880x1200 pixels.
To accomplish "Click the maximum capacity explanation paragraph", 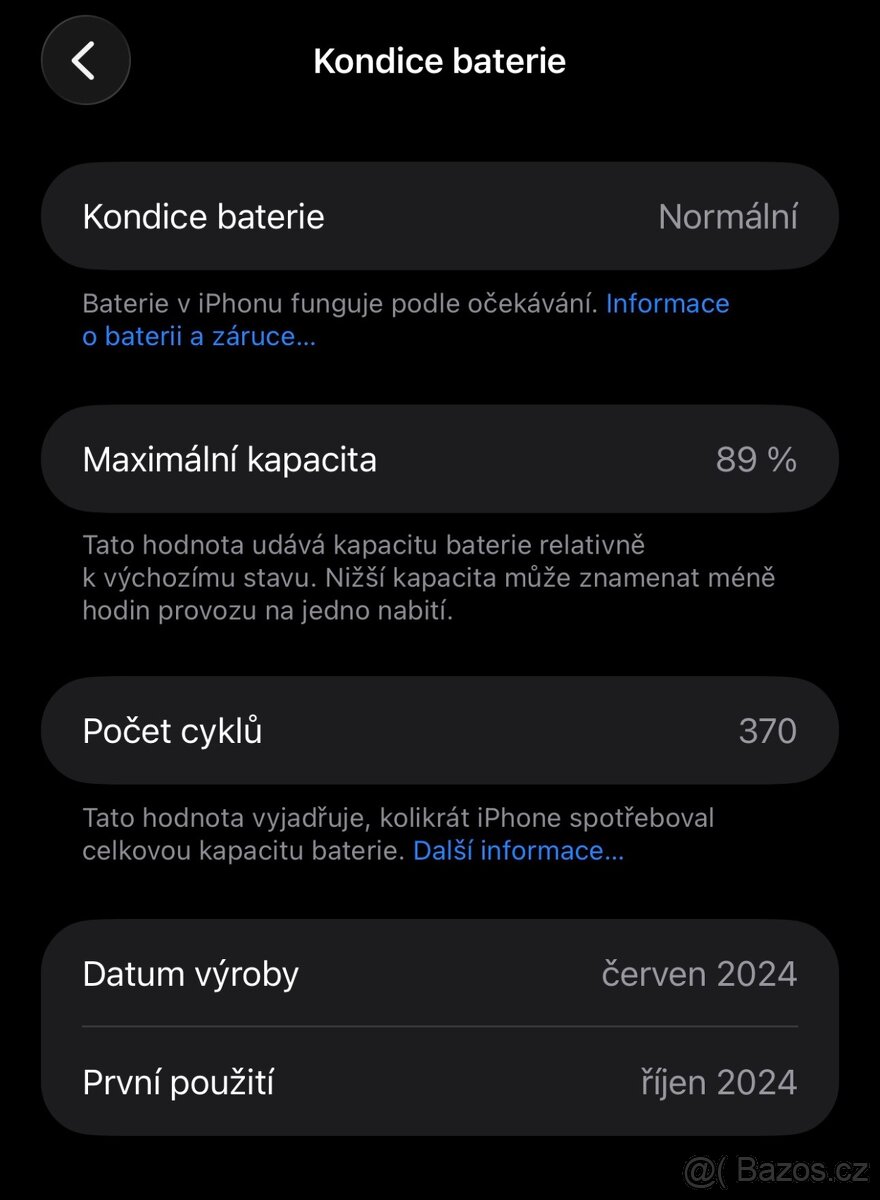I will click(428, 577).
